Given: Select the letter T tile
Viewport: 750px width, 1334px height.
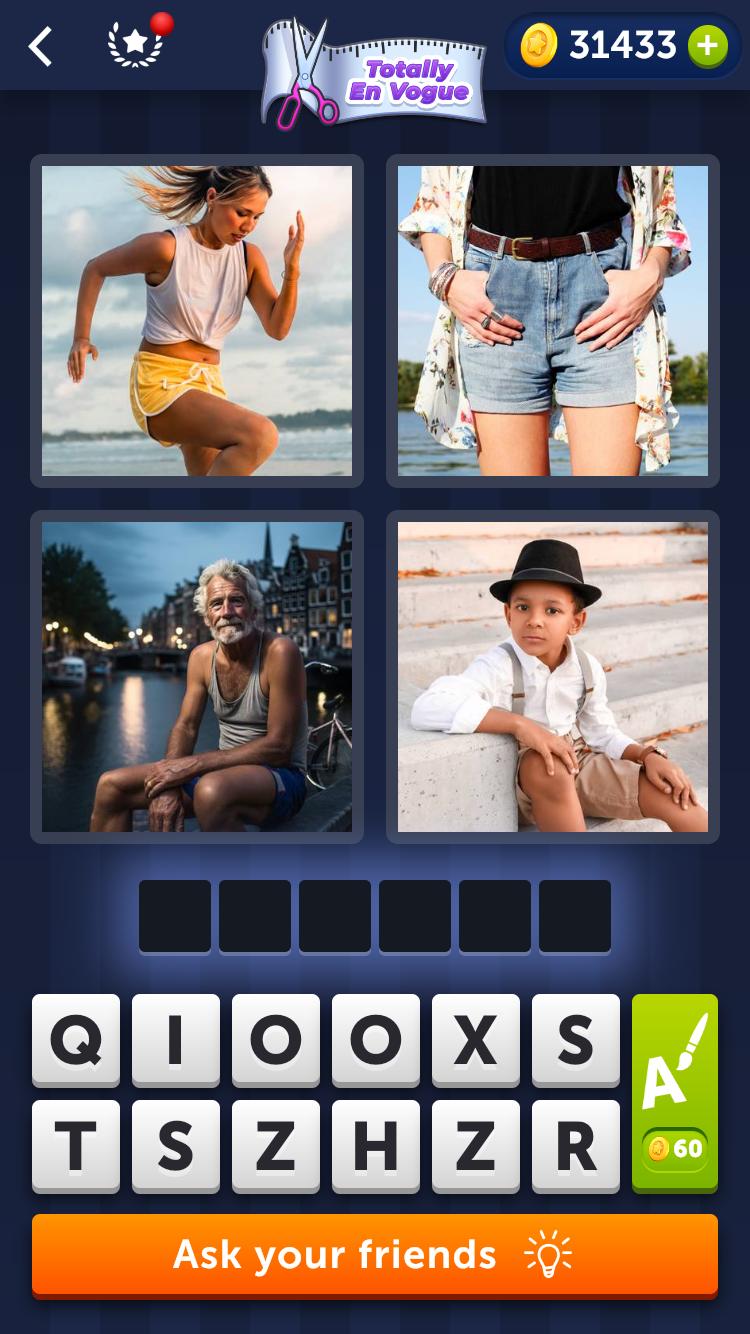Looking at the screenshot, I should click(x=76, y=1146).
